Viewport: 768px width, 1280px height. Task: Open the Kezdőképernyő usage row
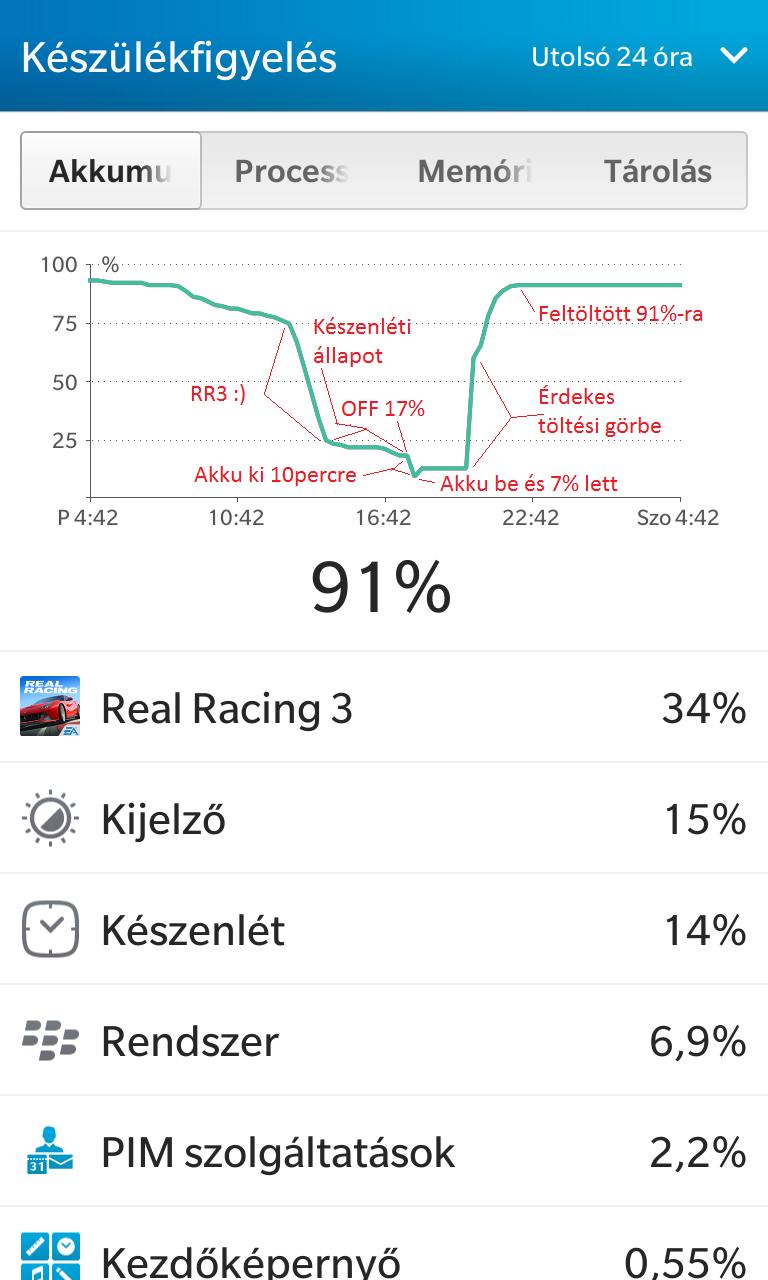coord(384,1244)
